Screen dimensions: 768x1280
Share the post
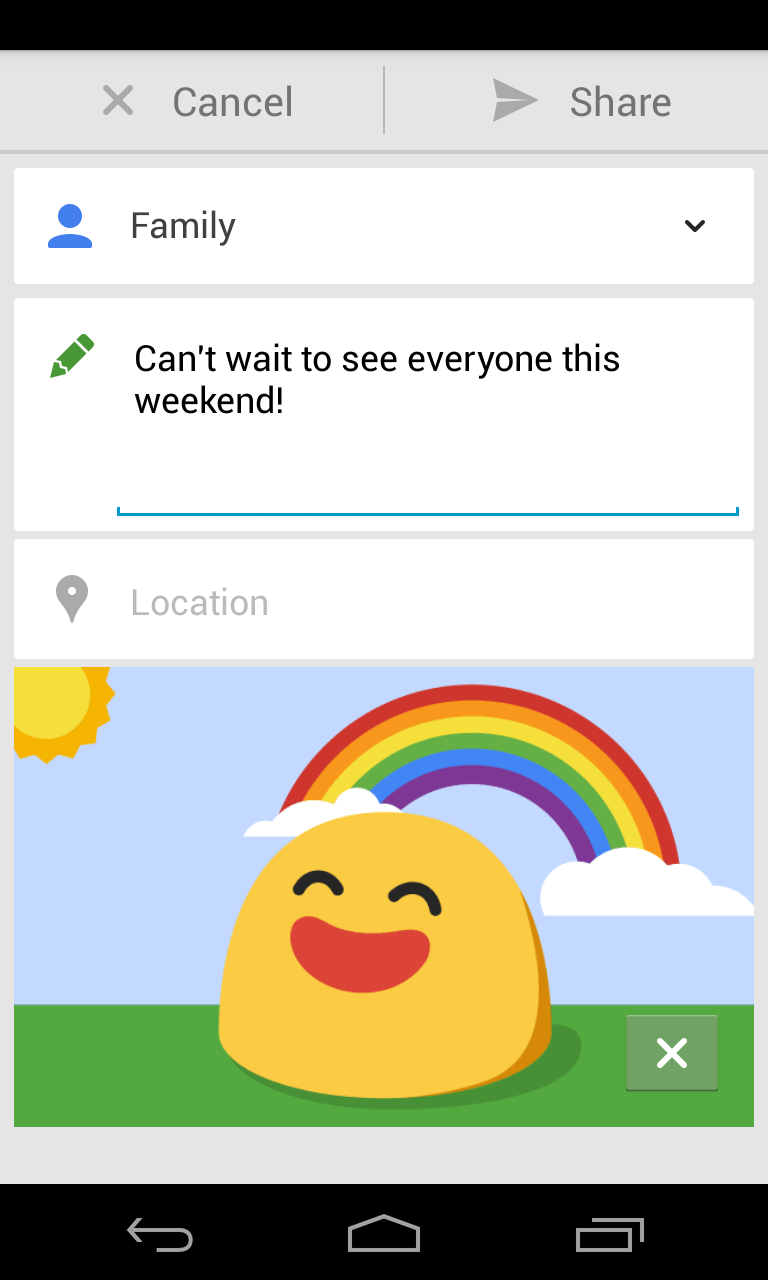[x=581, y=101]
